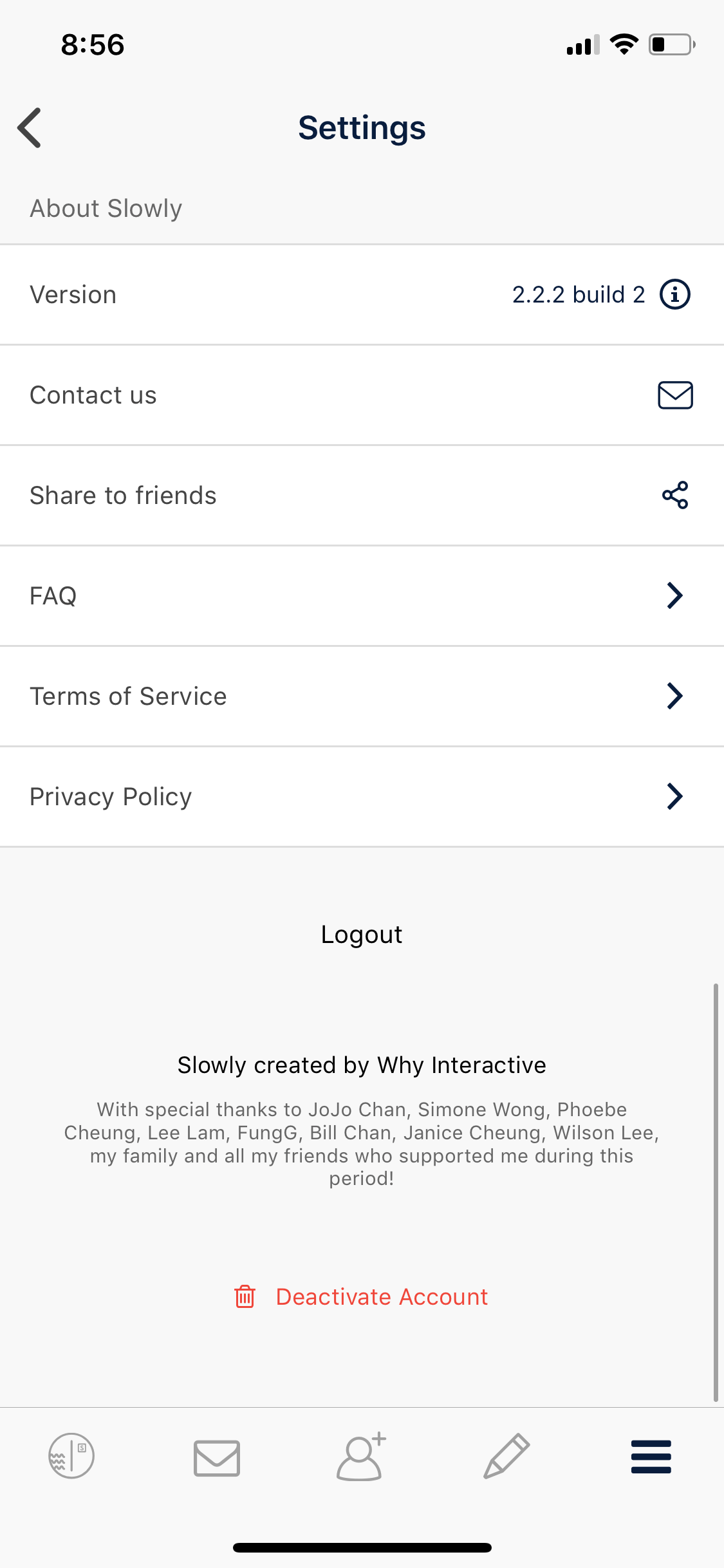Tap the pencil to write letter
Viewport: 724px width, 1568px height.
(x=506, y=1456)
